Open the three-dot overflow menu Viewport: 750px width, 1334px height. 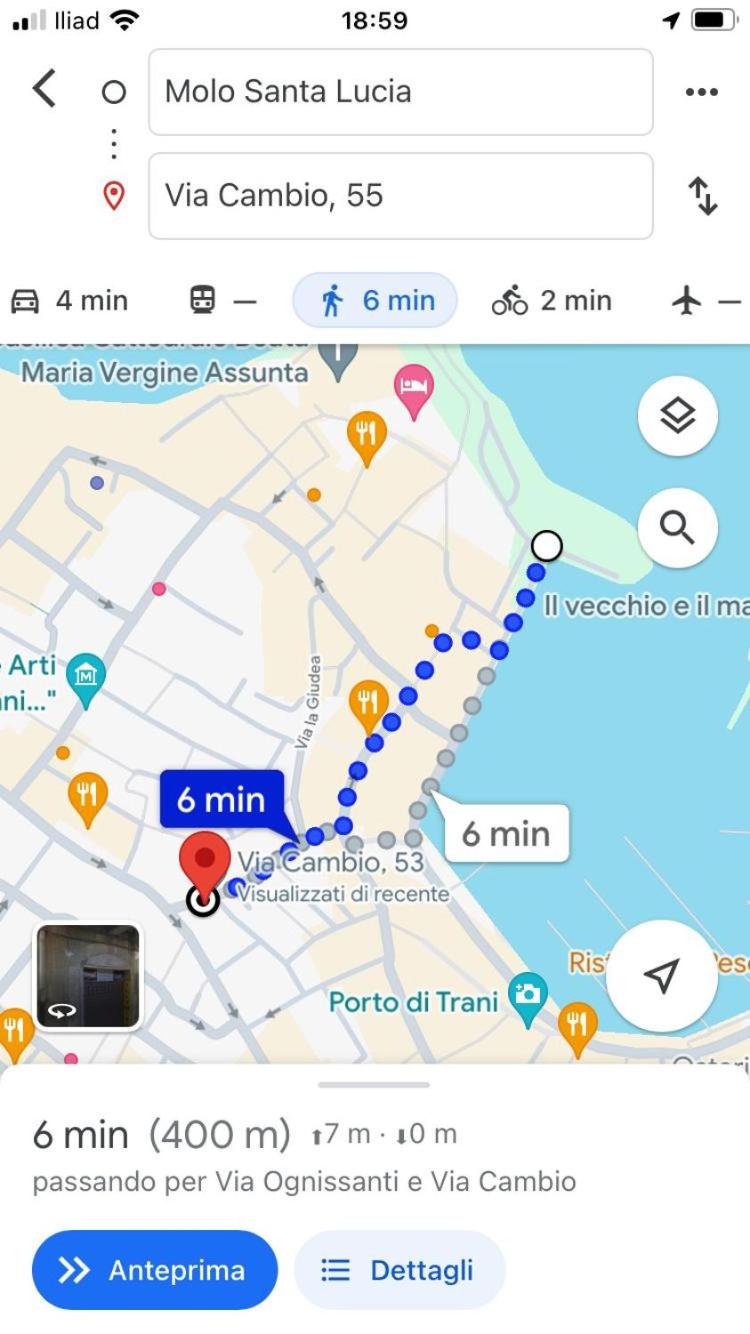tap(702, 92)
